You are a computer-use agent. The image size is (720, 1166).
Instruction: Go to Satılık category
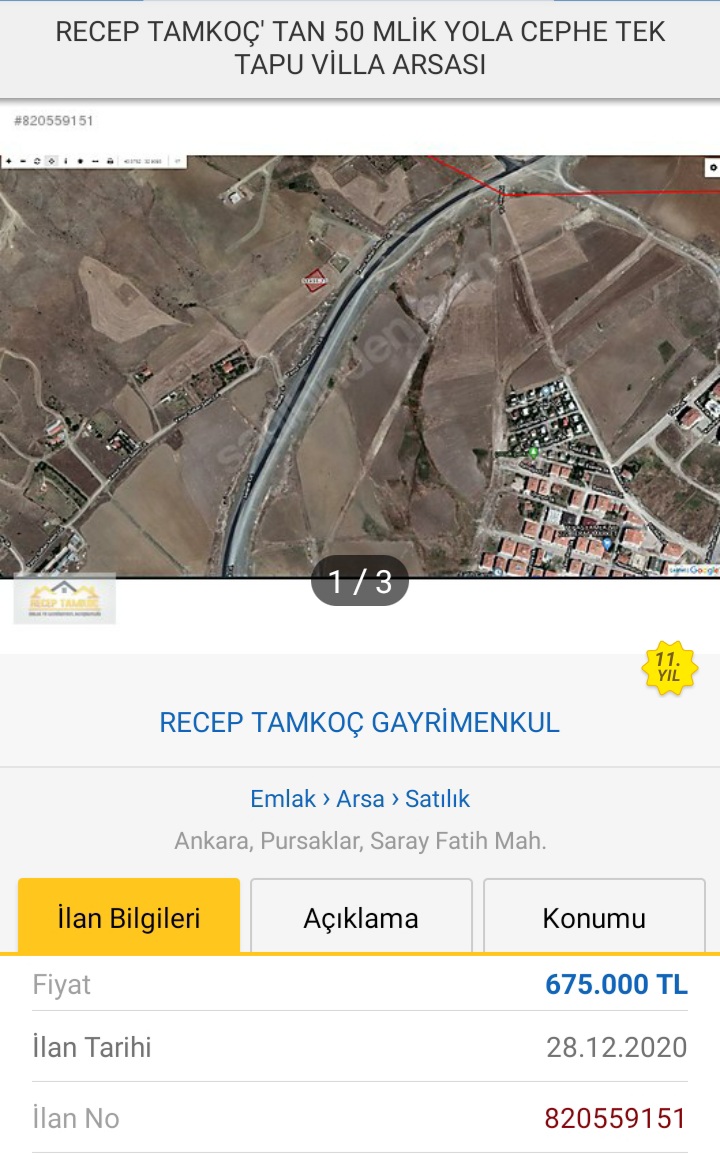pyautogui.click(x=437, y=799)
